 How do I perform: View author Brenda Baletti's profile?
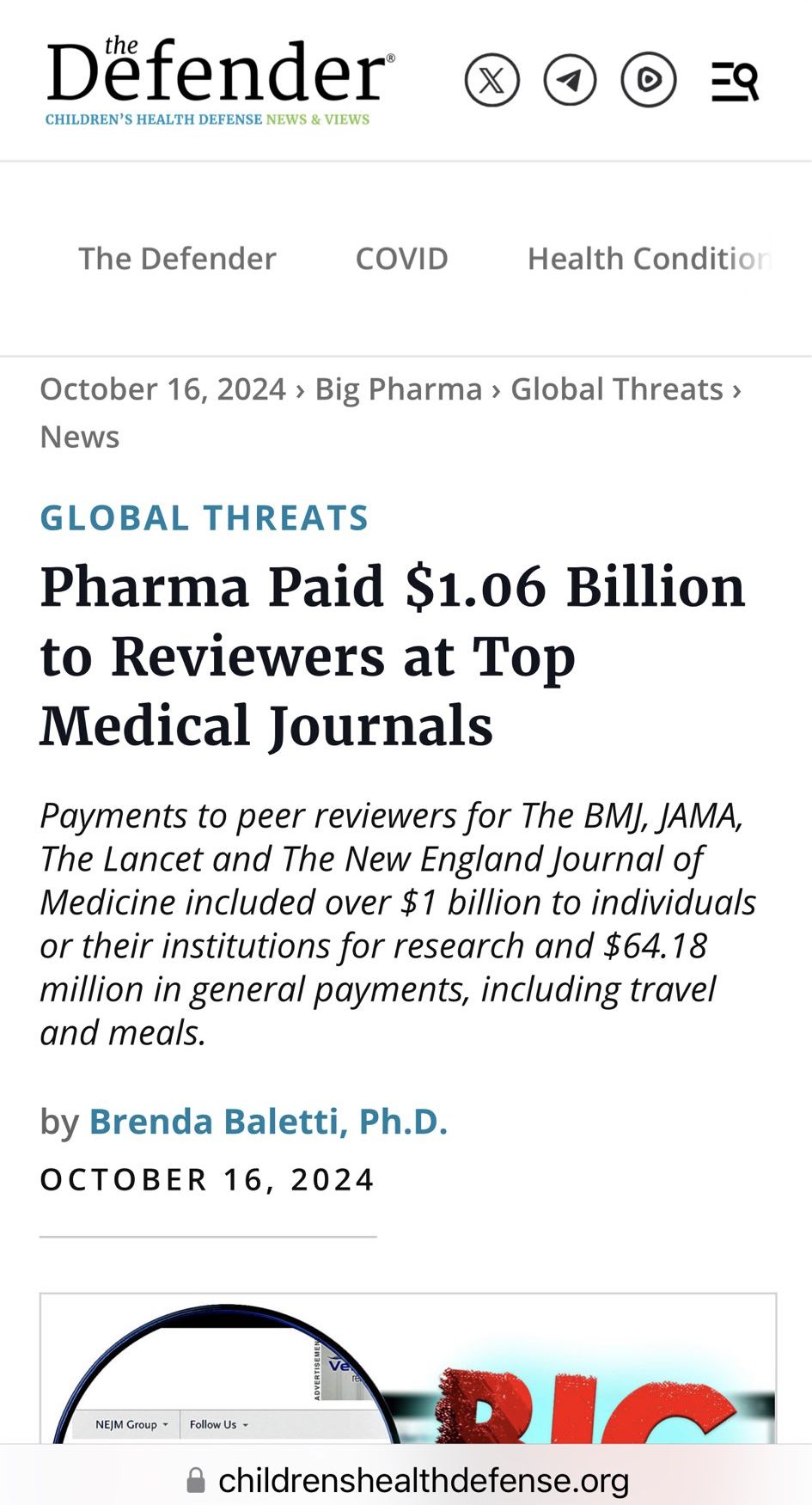[268, 1122]
